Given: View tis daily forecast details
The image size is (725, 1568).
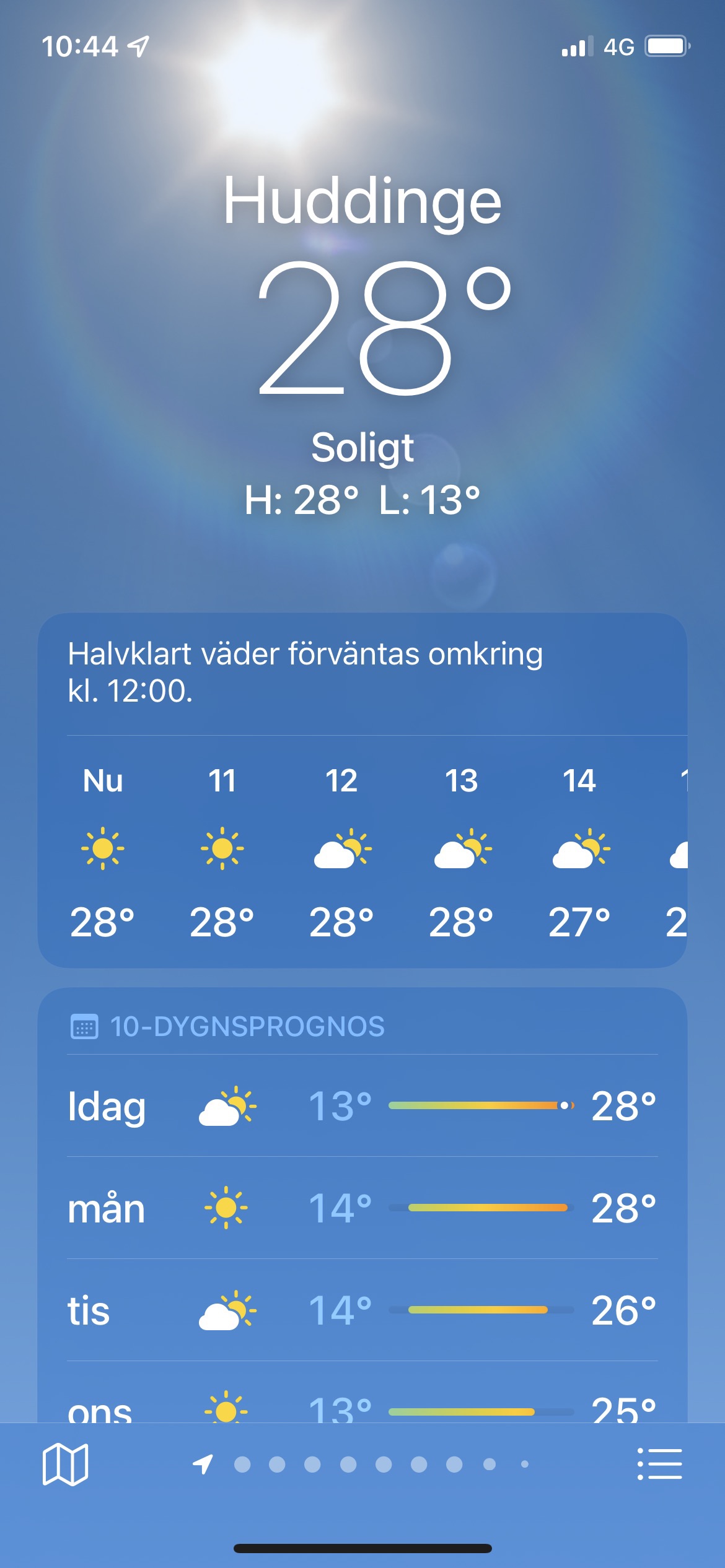Looking at the screenshot, I should pos(362,1310).
